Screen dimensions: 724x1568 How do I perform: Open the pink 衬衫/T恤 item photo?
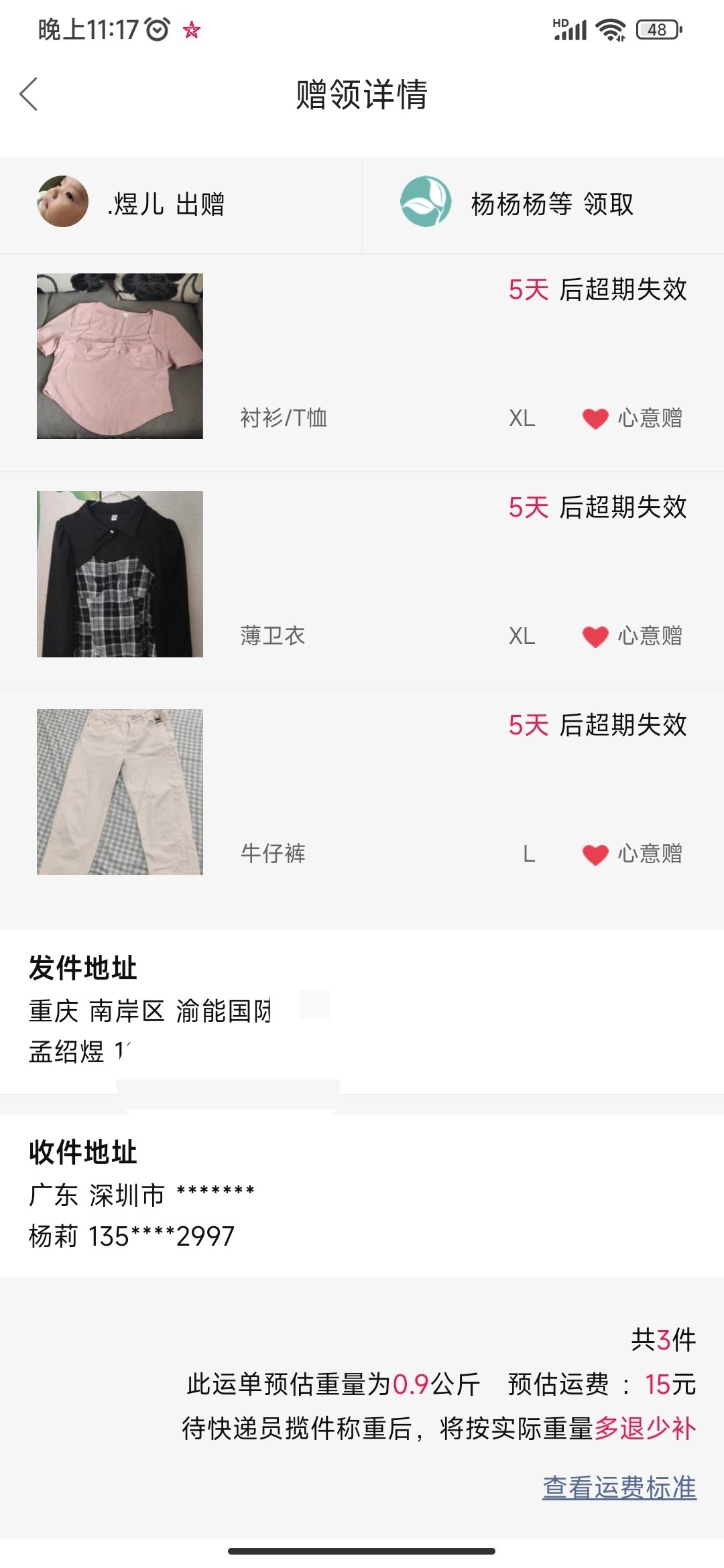(120, 356)
